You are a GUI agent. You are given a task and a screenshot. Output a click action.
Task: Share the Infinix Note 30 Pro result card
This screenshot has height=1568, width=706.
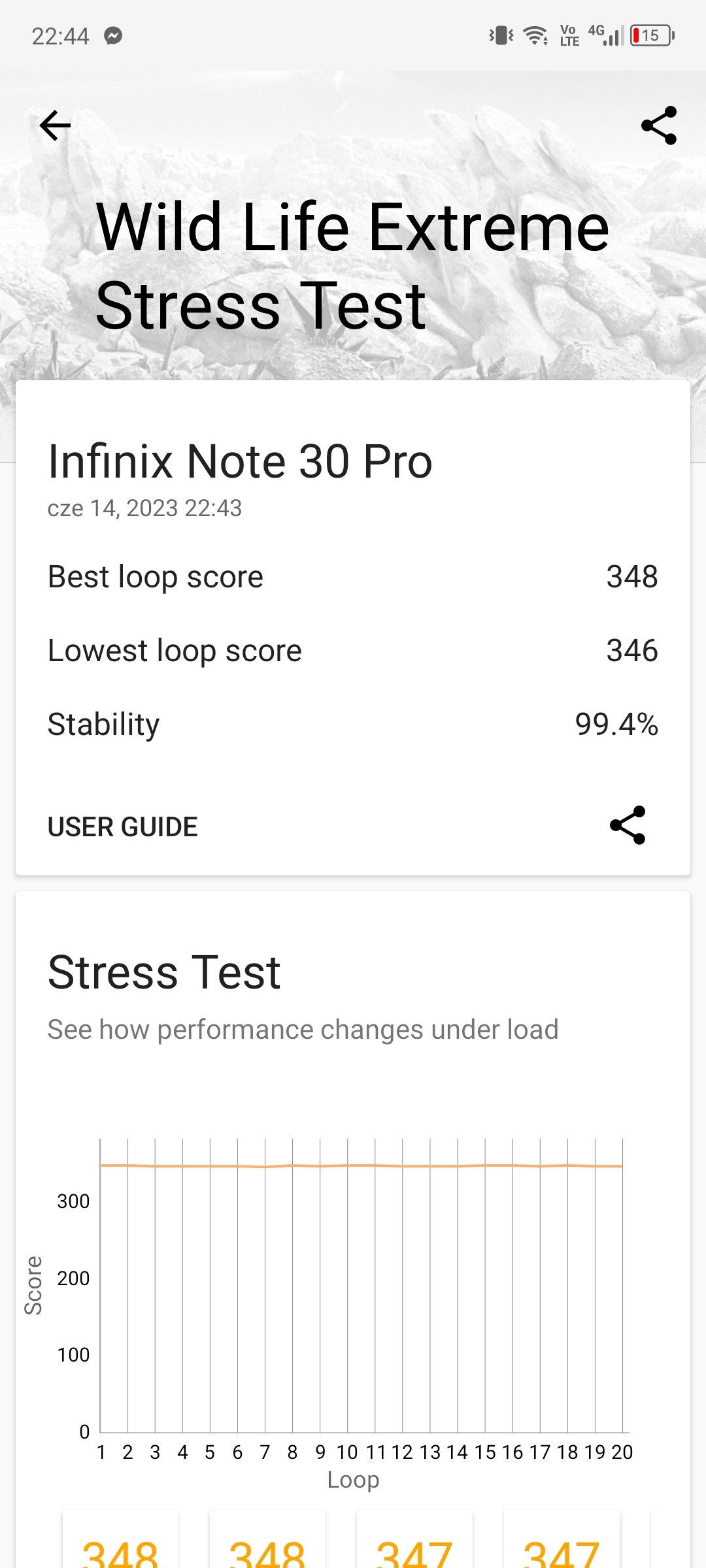tap(628, 825)
